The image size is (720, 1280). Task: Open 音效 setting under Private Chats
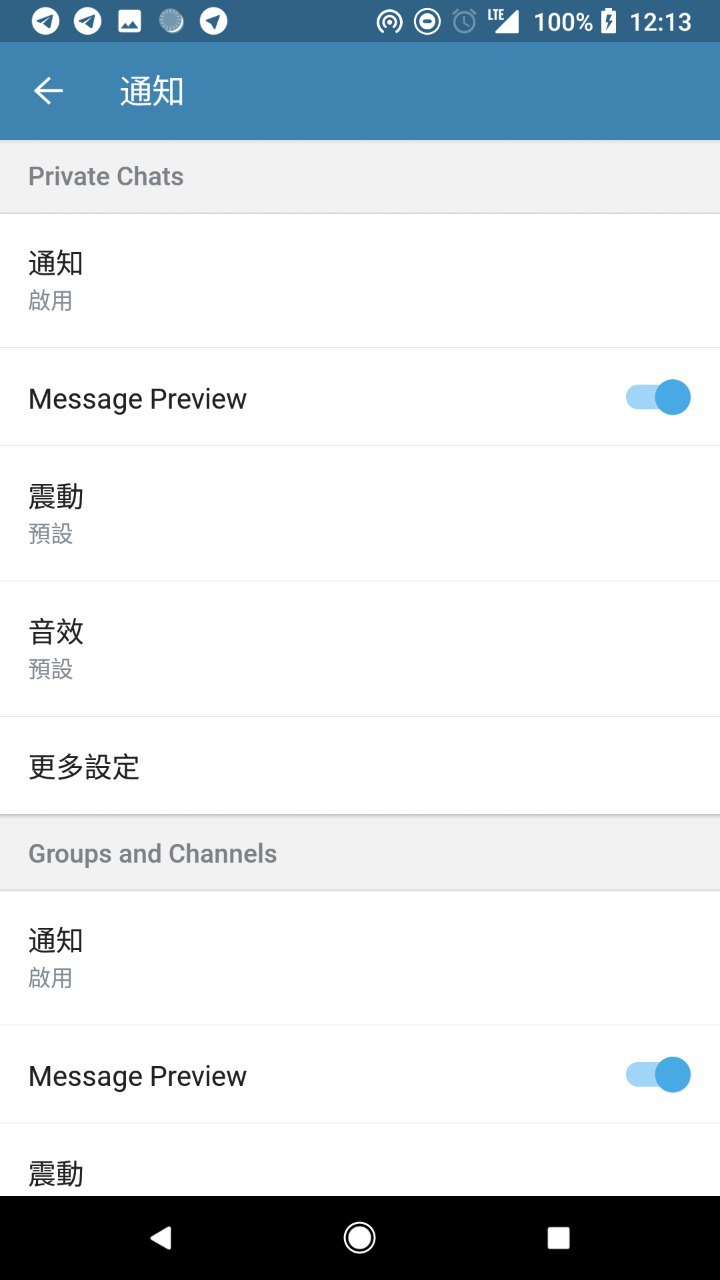click(360, 648)
